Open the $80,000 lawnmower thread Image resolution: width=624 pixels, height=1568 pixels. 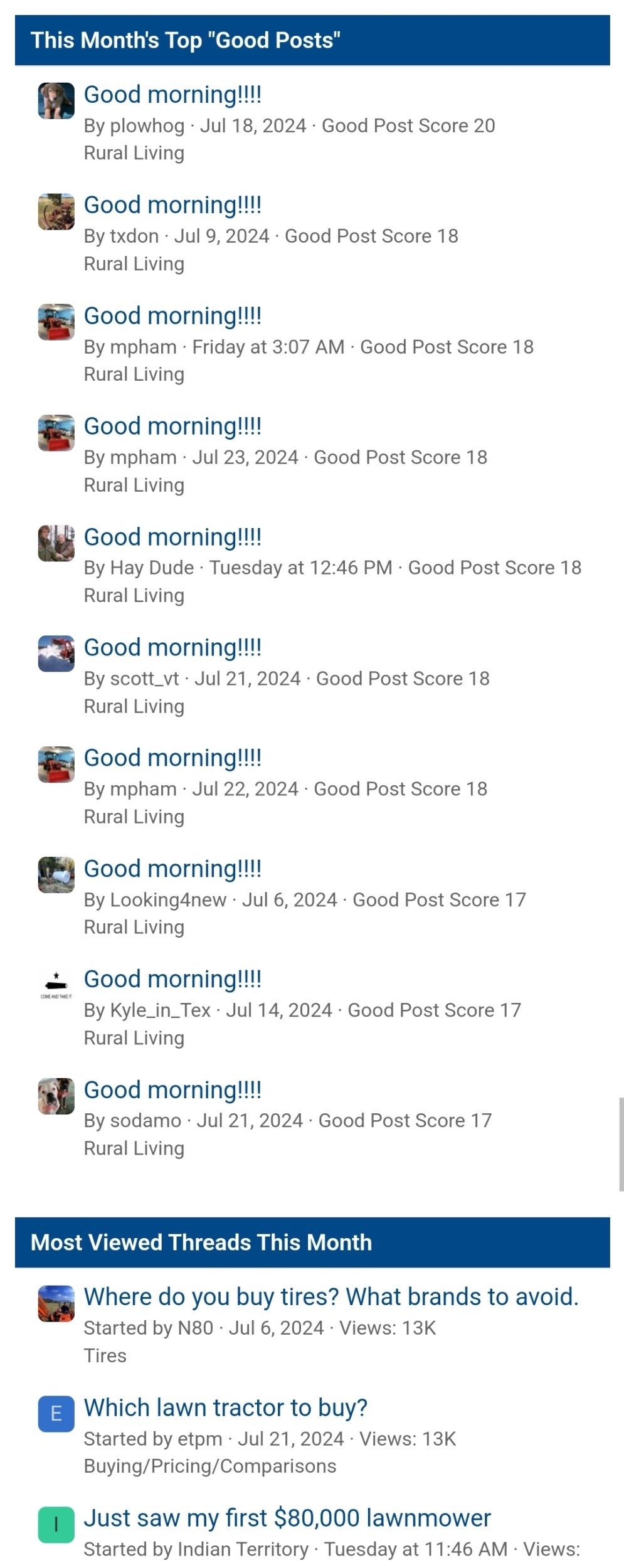click(x=287, y=1518)
